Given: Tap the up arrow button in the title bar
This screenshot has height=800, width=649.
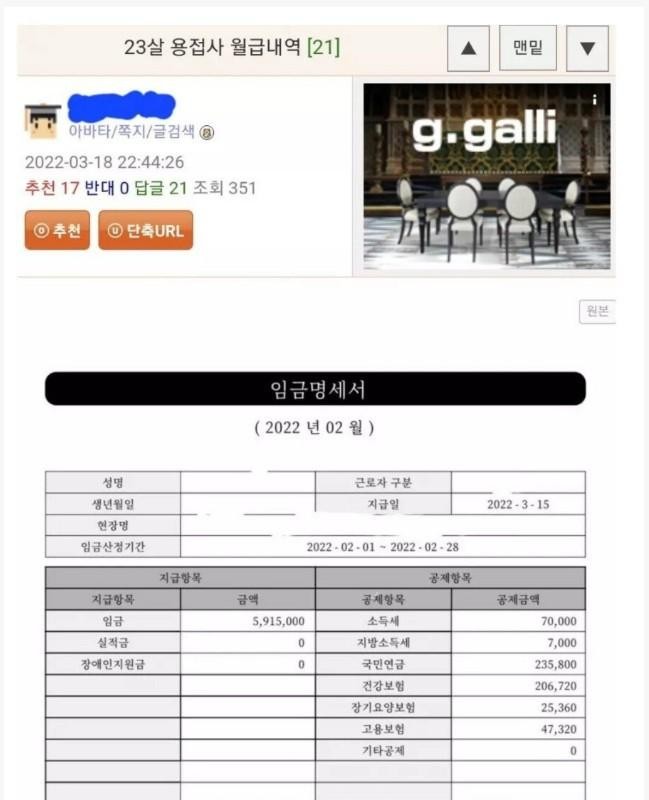Looking at the screenshot, I should point(468,48).
